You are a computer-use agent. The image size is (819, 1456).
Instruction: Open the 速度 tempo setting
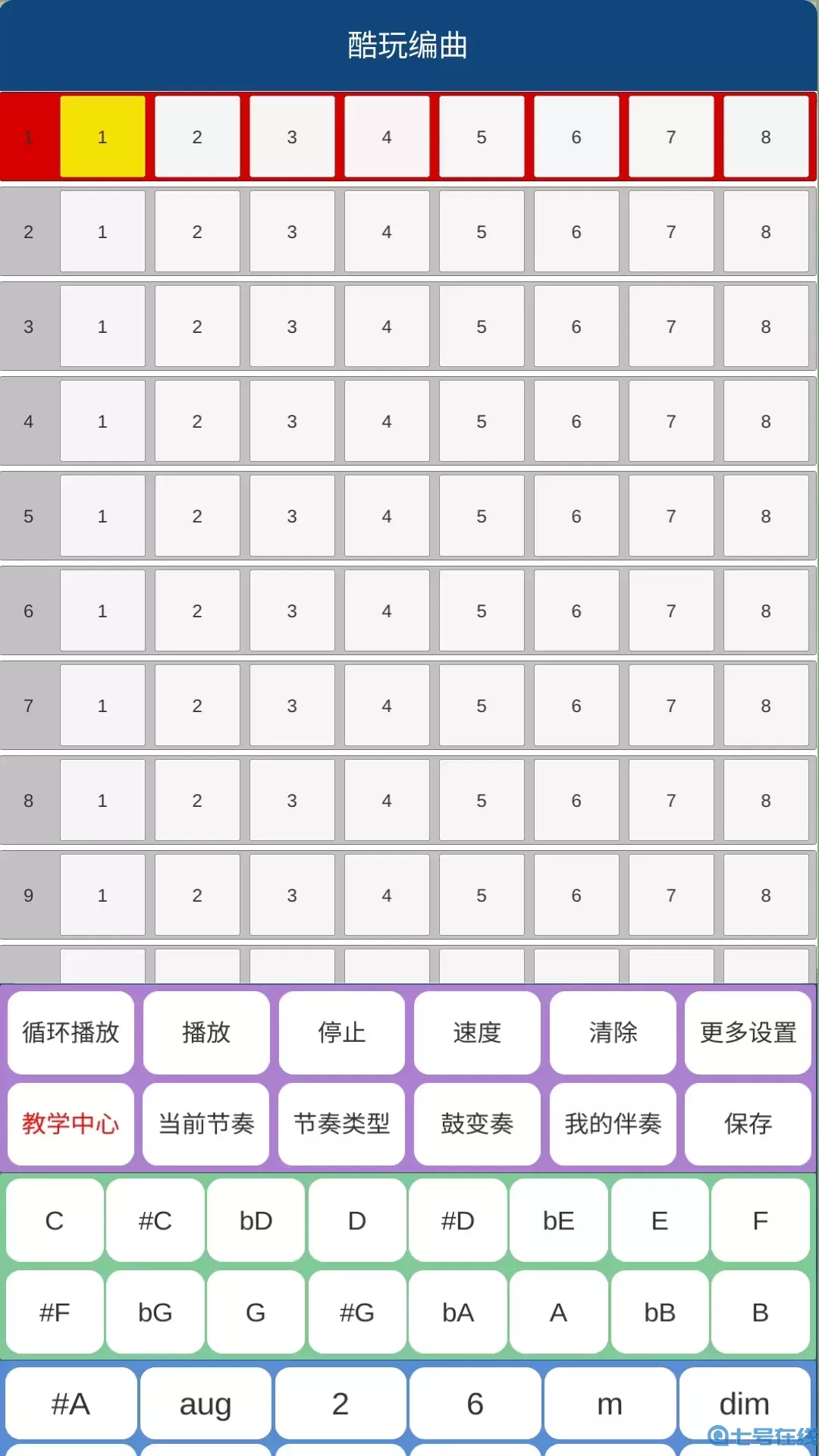[x=477, y=1032]
